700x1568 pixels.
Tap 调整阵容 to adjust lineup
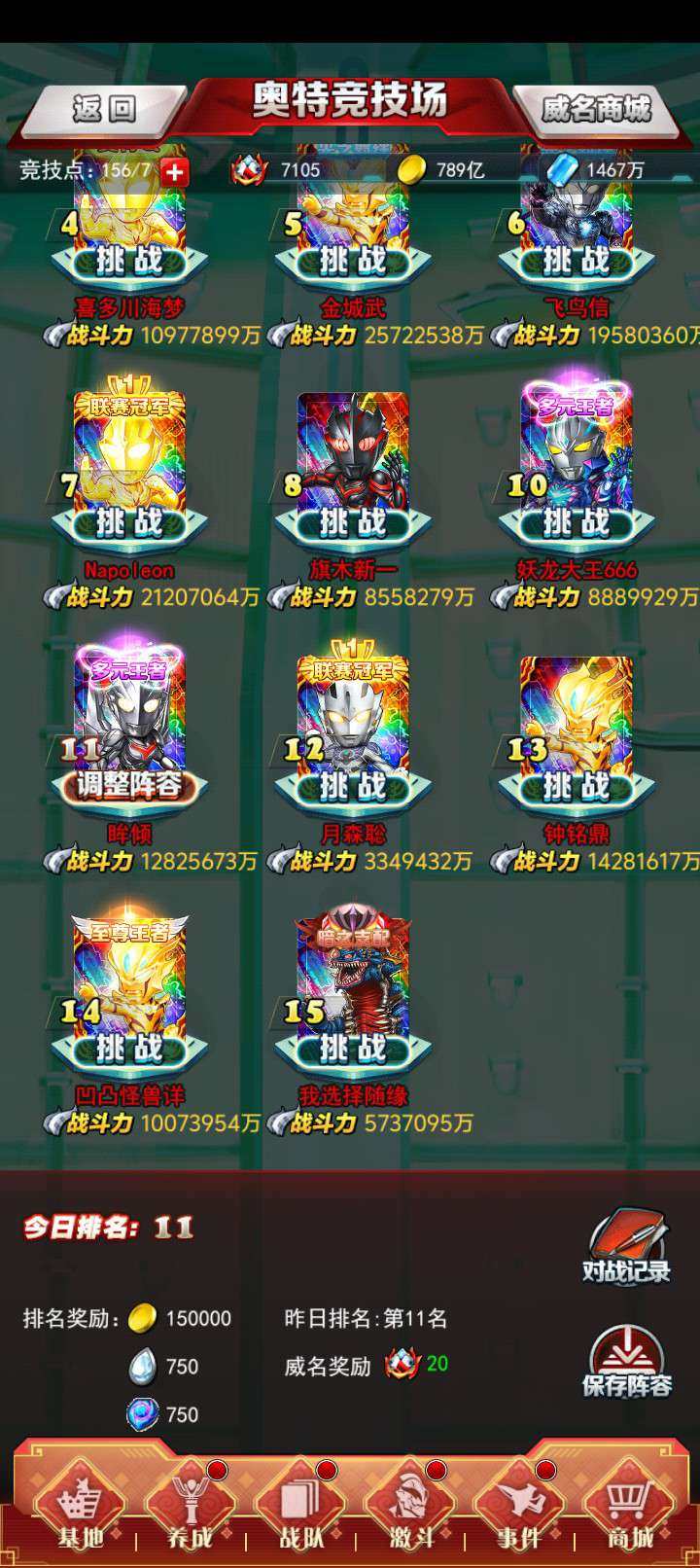click(x=129, y=786)
